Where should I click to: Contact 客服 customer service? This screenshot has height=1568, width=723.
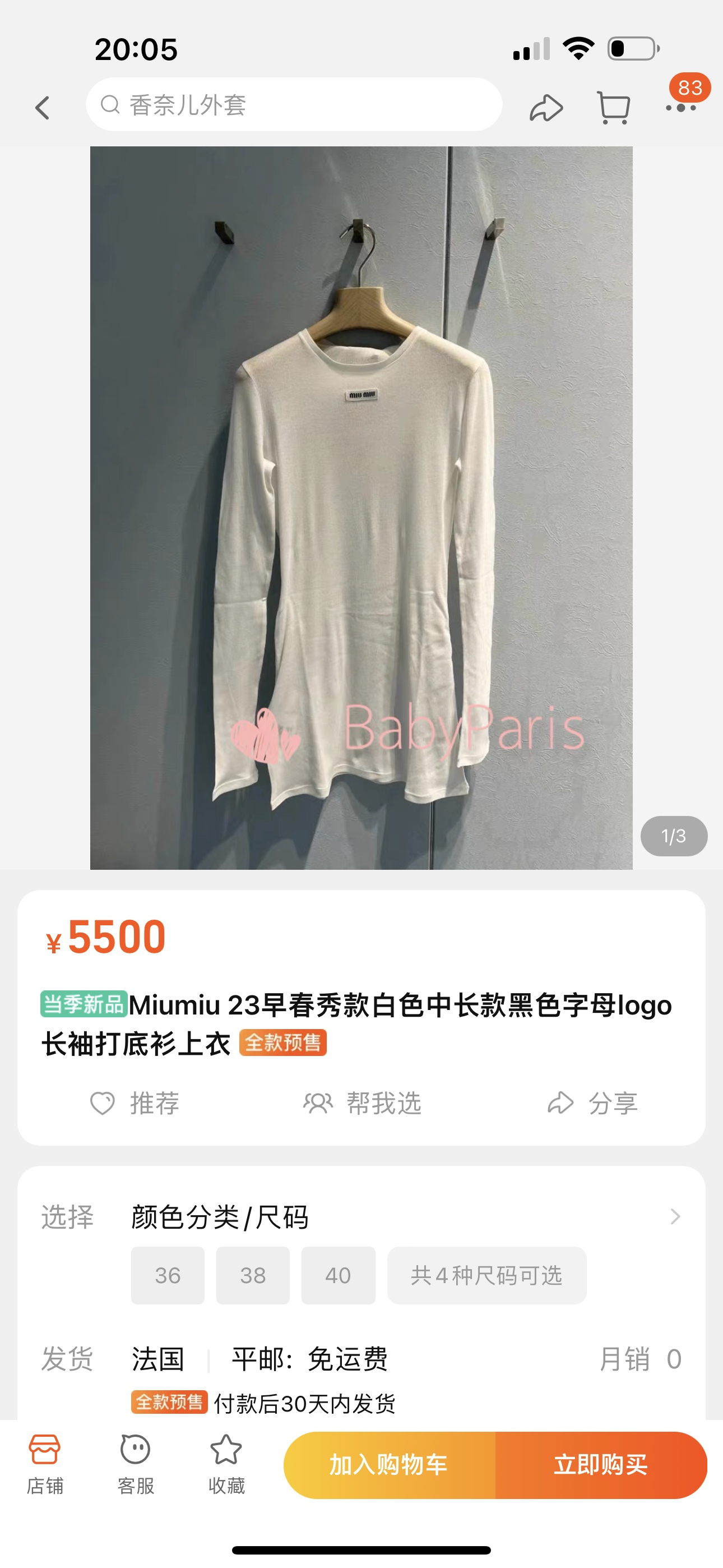135,1464
